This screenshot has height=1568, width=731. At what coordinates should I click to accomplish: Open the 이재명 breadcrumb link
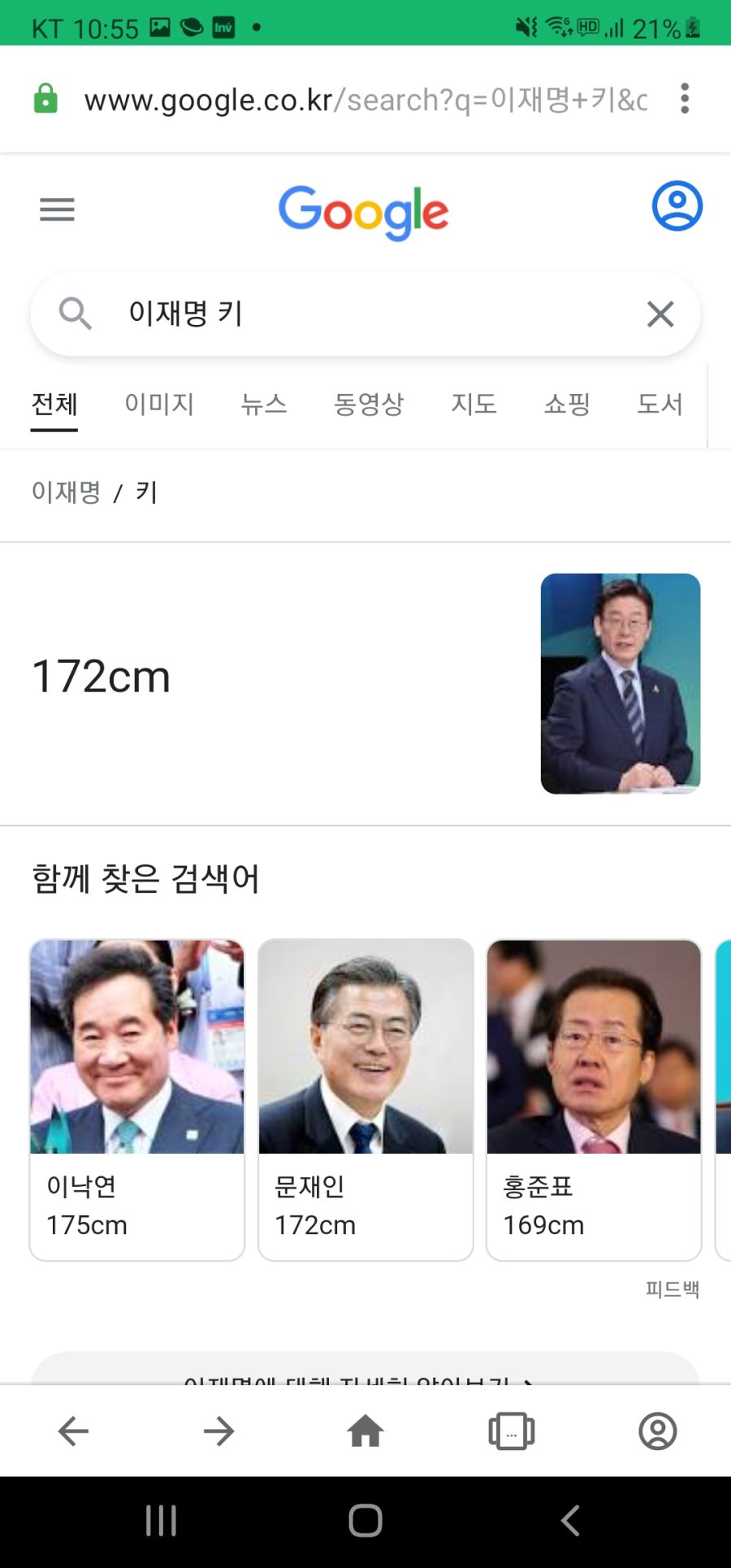67,492
